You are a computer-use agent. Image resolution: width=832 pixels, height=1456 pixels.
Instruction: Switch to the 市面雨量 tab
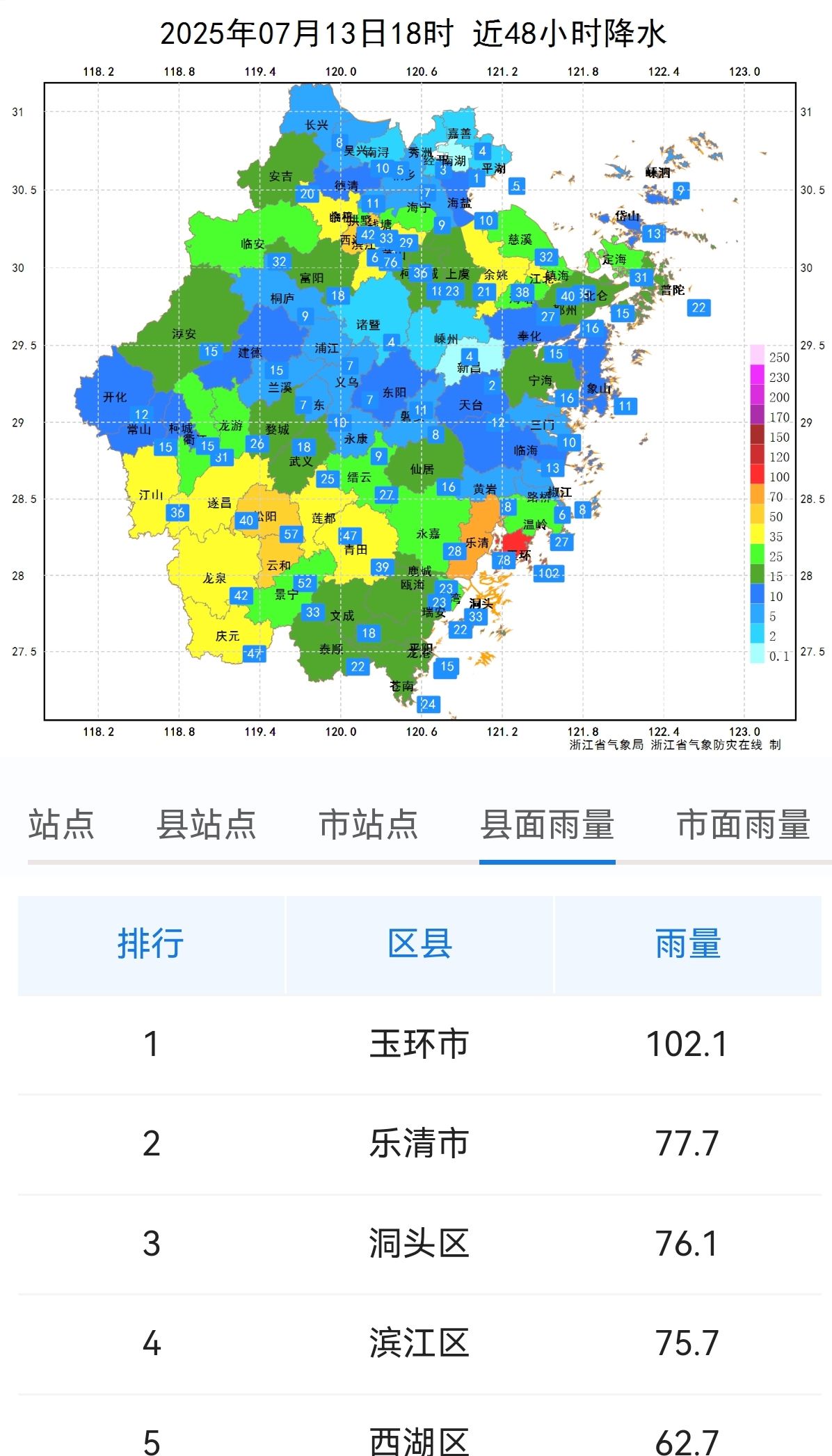(x=744, y=825)
